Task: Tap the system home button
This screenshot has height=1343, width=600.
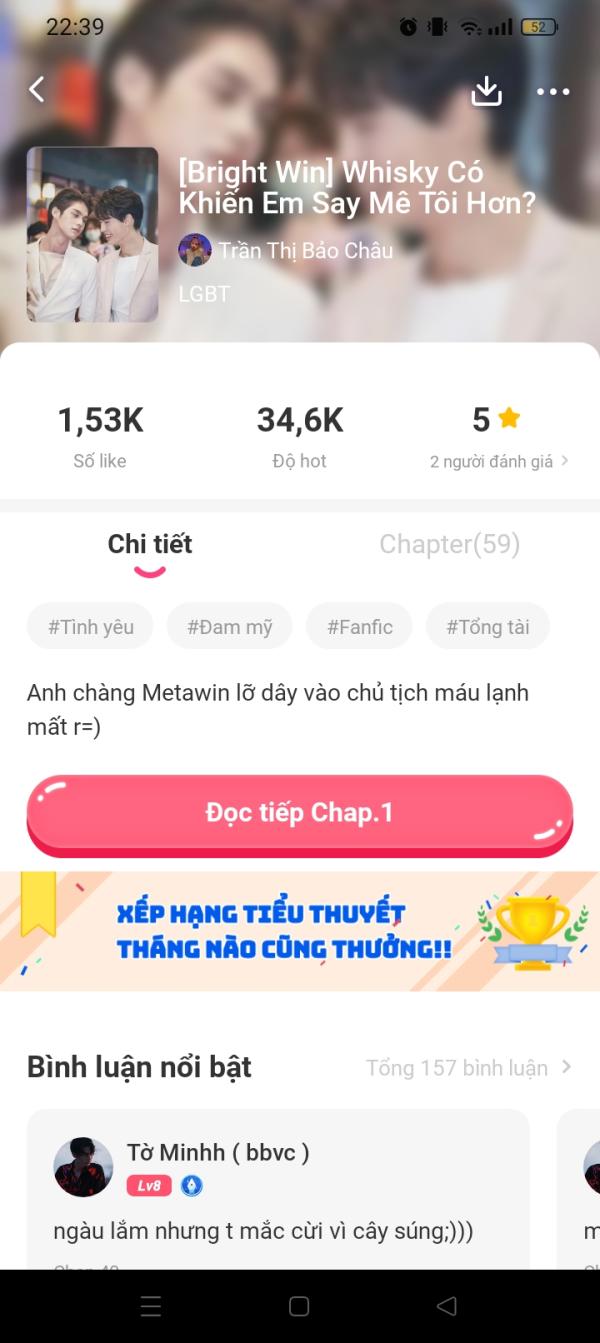Action: pos(299,1306)
